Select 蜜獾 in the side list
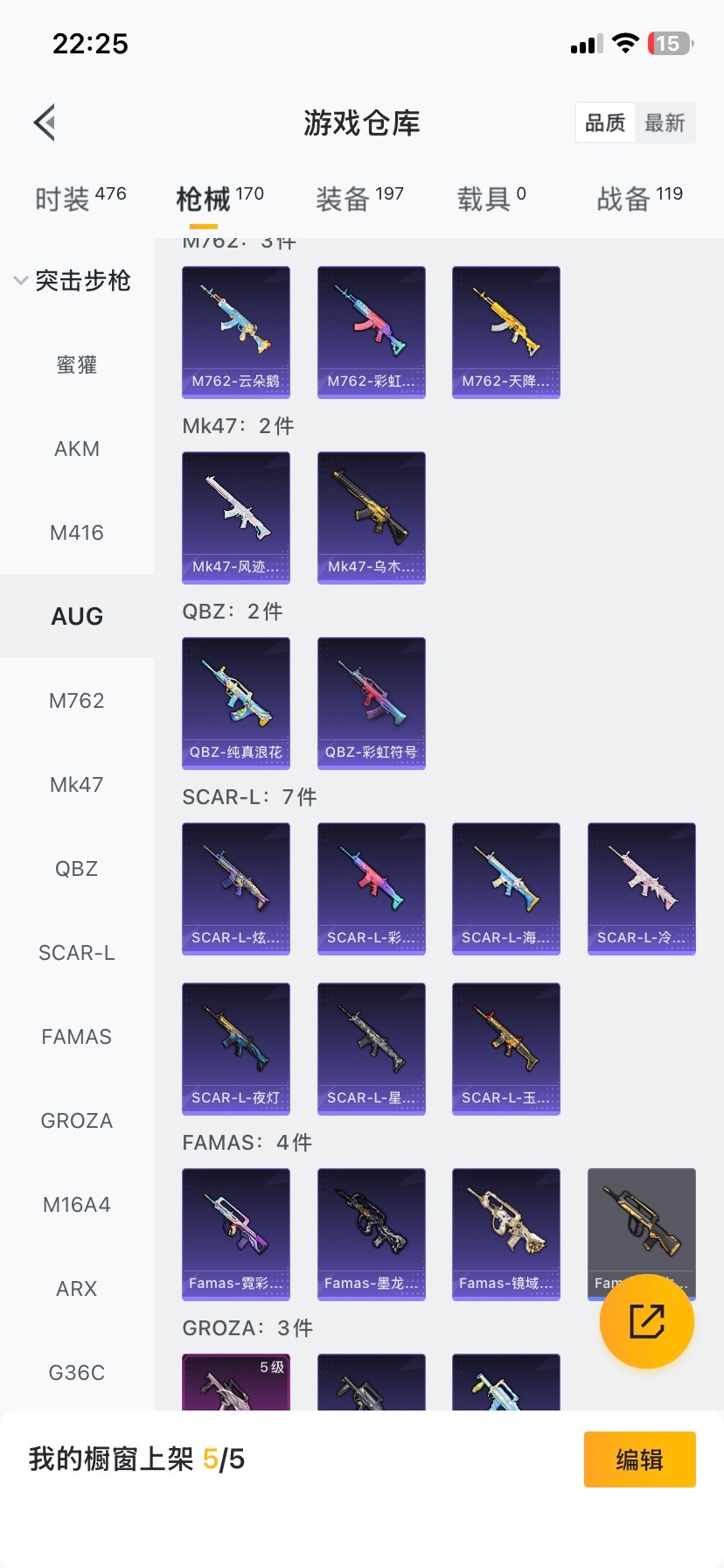This screenshot has height=1568, width=724. [77, 365]
